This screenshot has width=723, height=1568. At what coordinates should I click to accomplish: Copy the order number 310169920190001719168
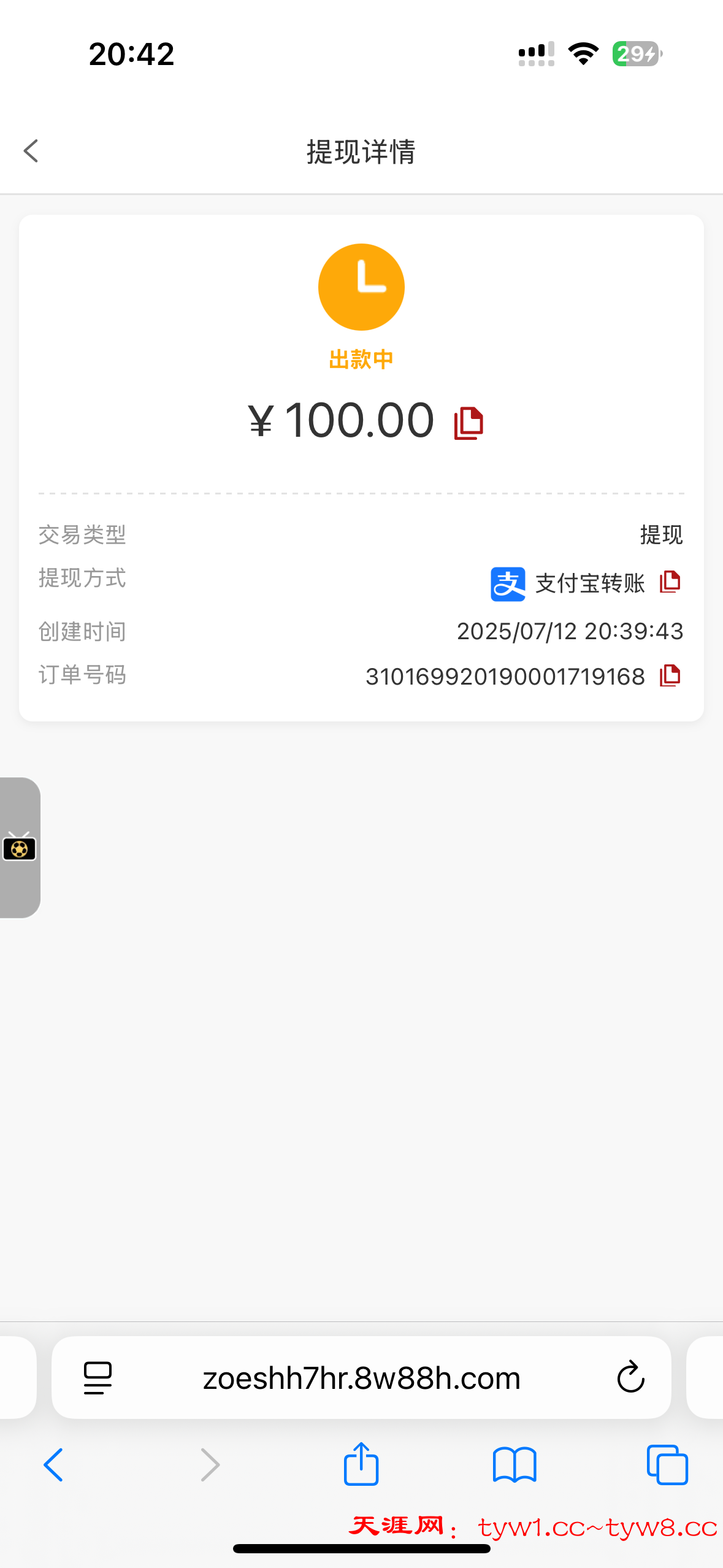pos(670,675)
